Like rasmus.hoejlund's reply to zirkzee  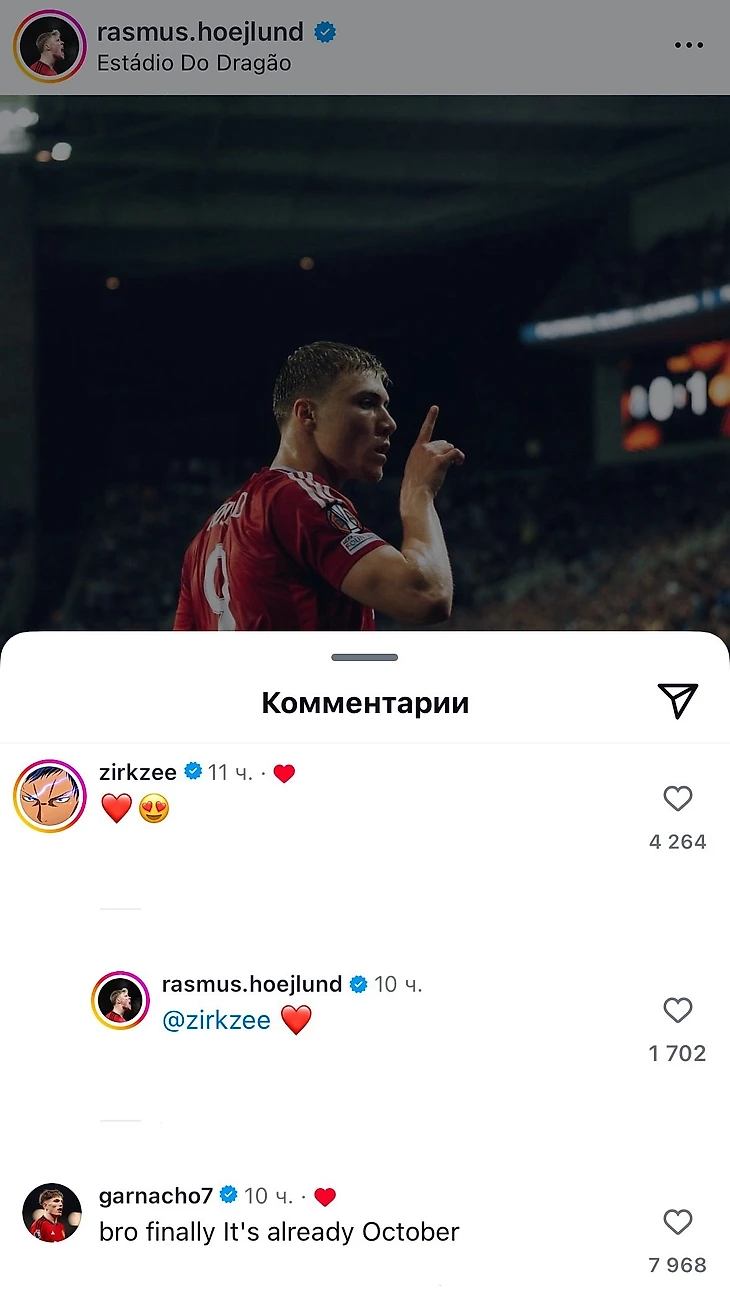tap(677, 1010)
